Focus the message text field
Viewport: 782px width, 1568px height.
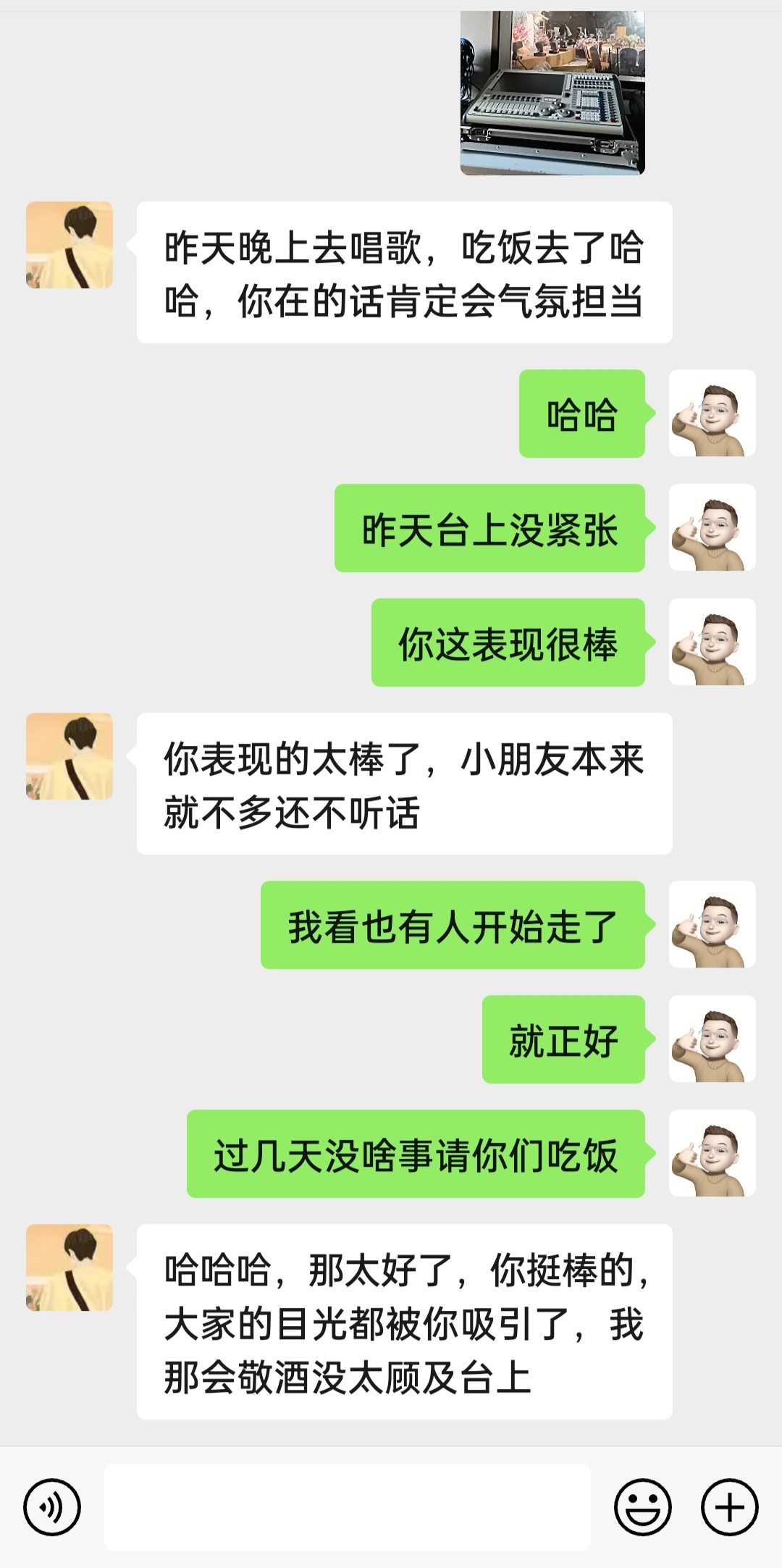pos(348,1507)
